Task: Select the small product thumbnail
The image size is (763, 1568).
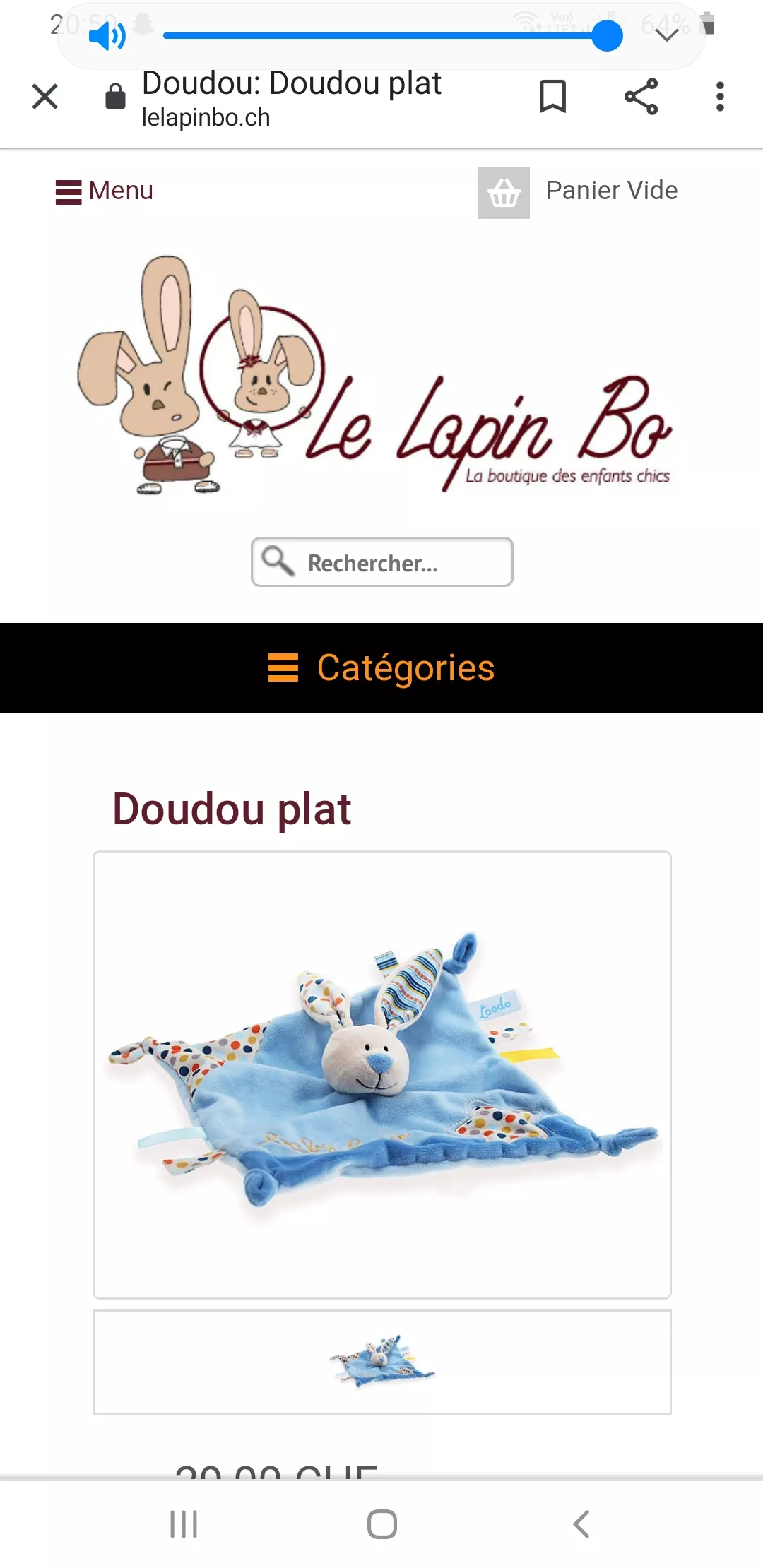Action: [x=382, y=1361]
